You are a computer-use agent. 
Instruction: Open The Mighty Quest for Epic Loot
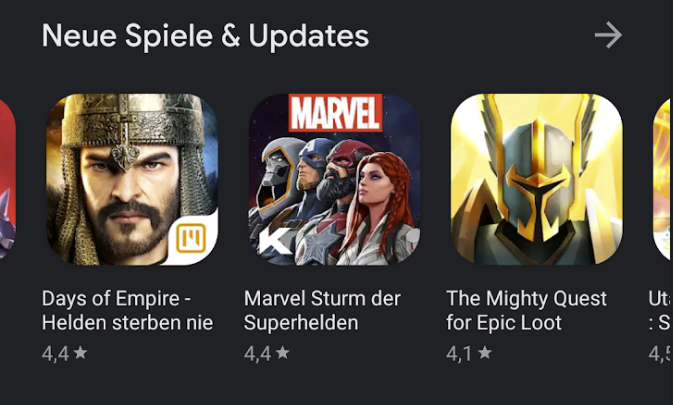pos(537,180)
